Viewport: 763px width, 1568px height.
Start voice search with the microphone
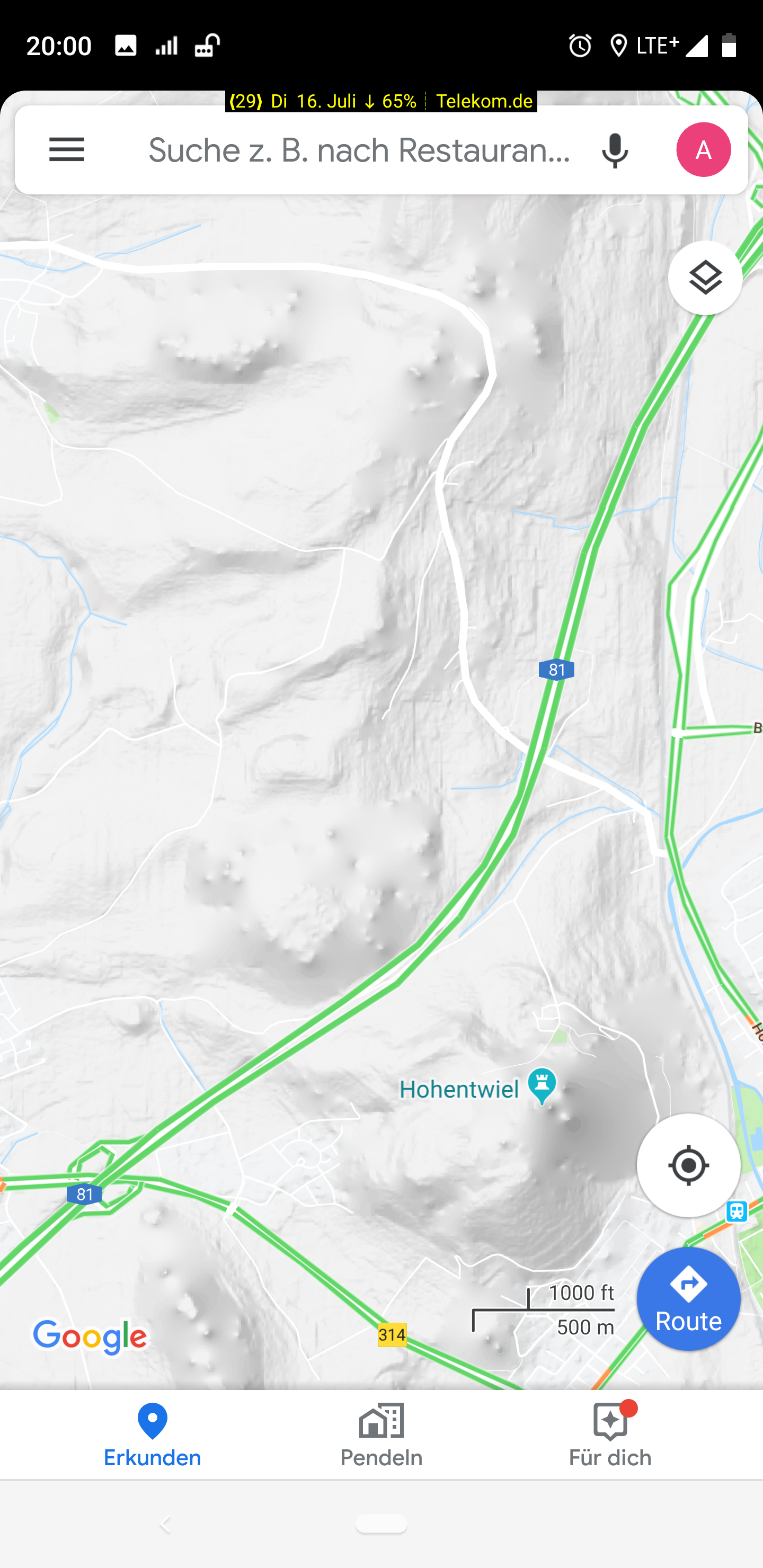[x=615, y=150]
